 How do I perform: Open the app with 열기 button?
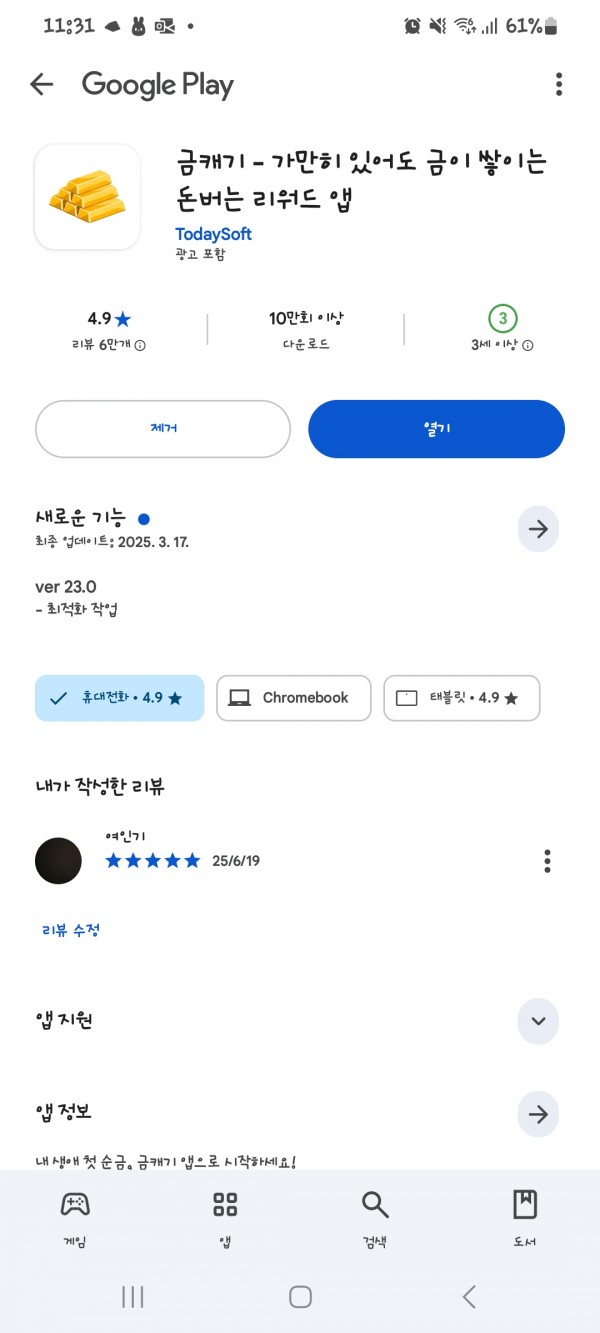coord(437,429)
